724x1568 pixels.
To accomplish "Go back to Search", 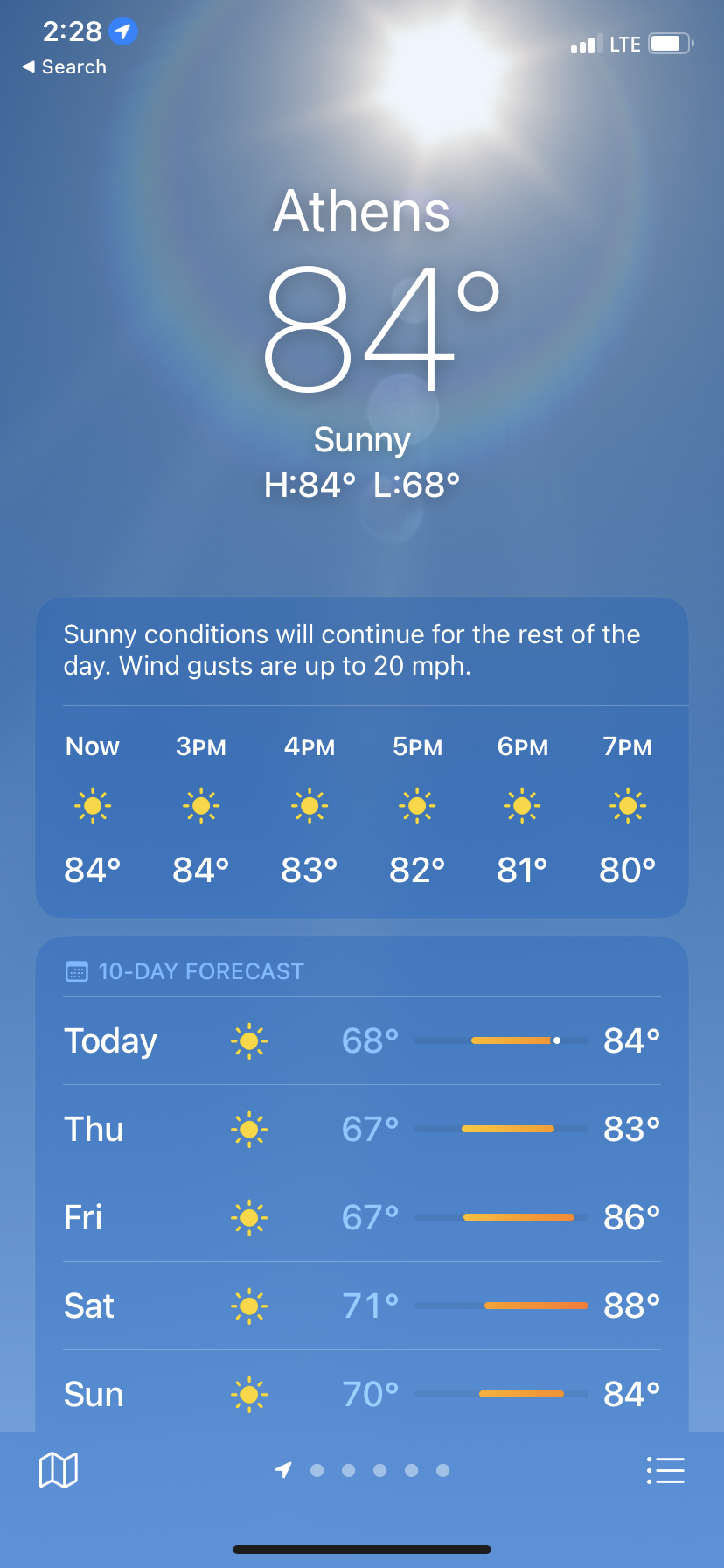I will [65, 67].
